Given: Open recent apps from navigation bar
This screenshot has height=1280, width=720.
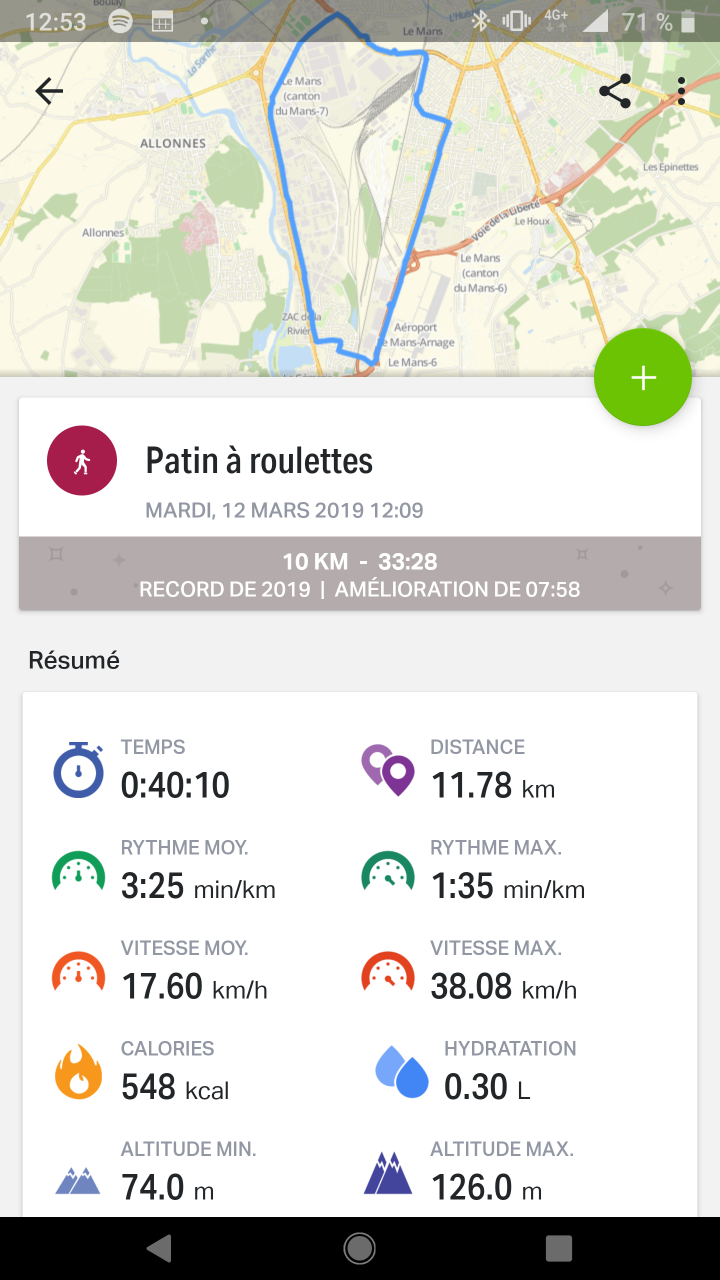Looking at the screenshot, I should pos(558,1248).
